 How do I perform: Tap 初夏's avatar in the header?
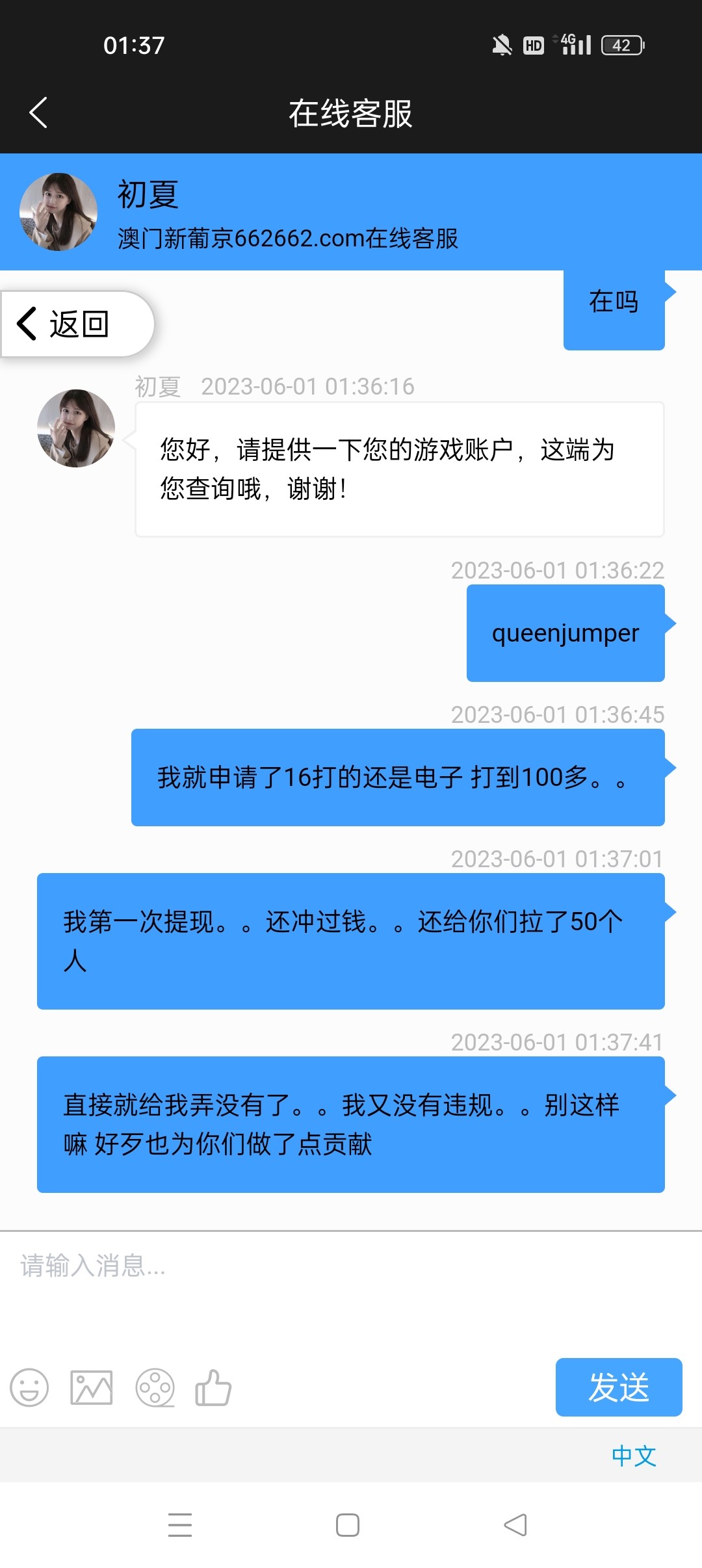pos(57,211)
